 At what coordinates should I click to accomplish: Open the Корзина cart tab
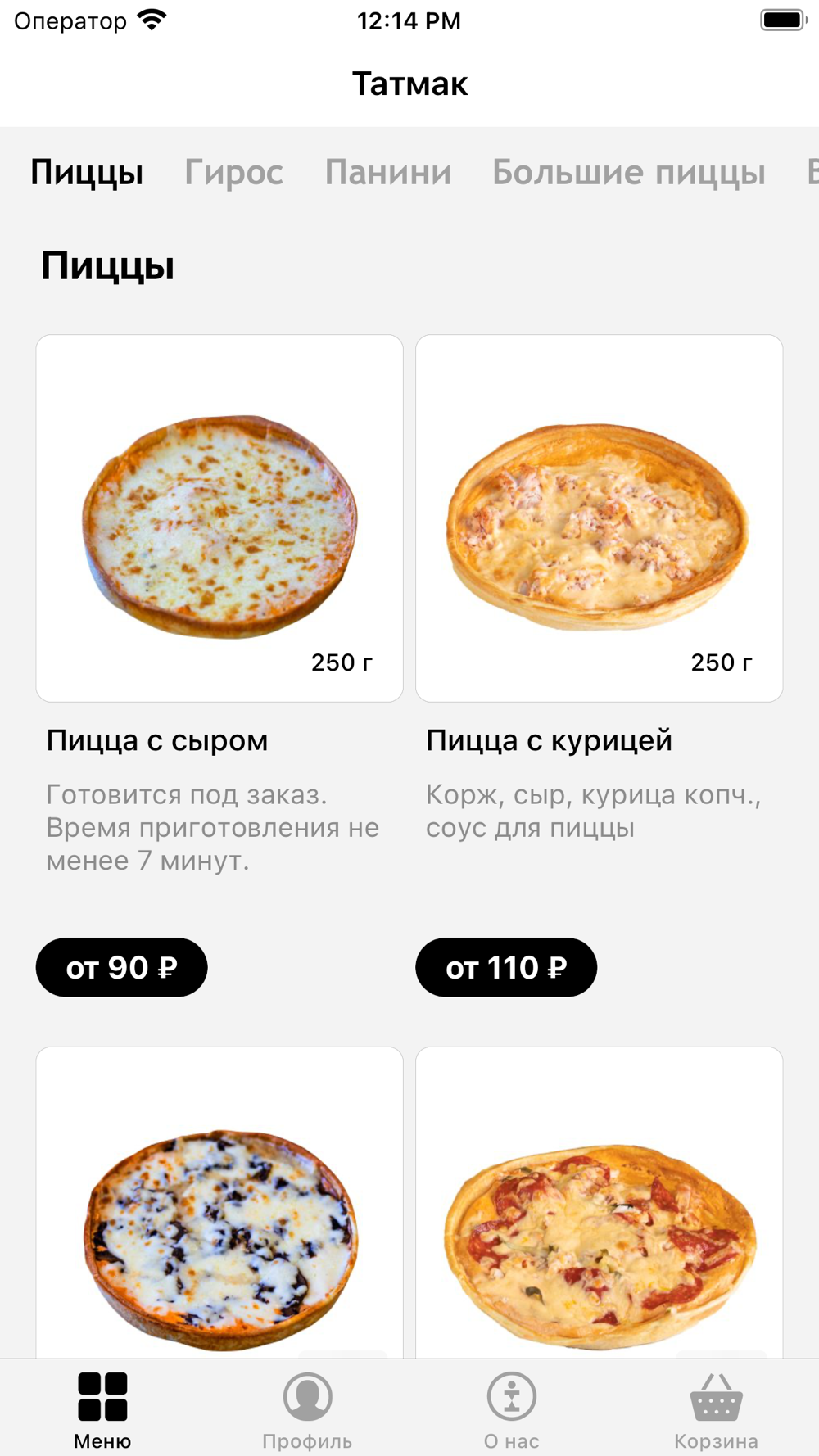[716, 1409]
